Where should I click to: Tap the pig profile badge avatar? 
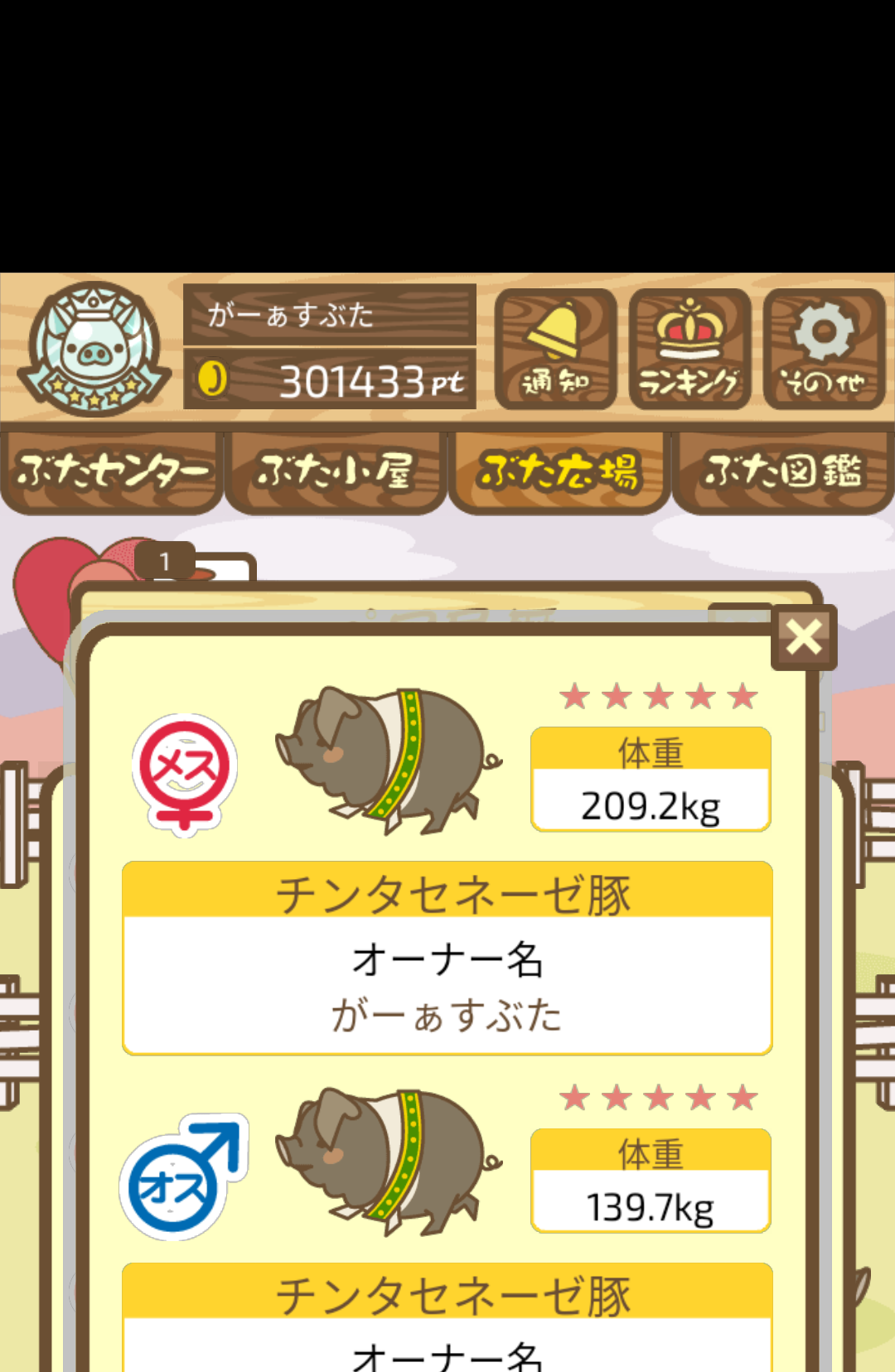[94, 348]
